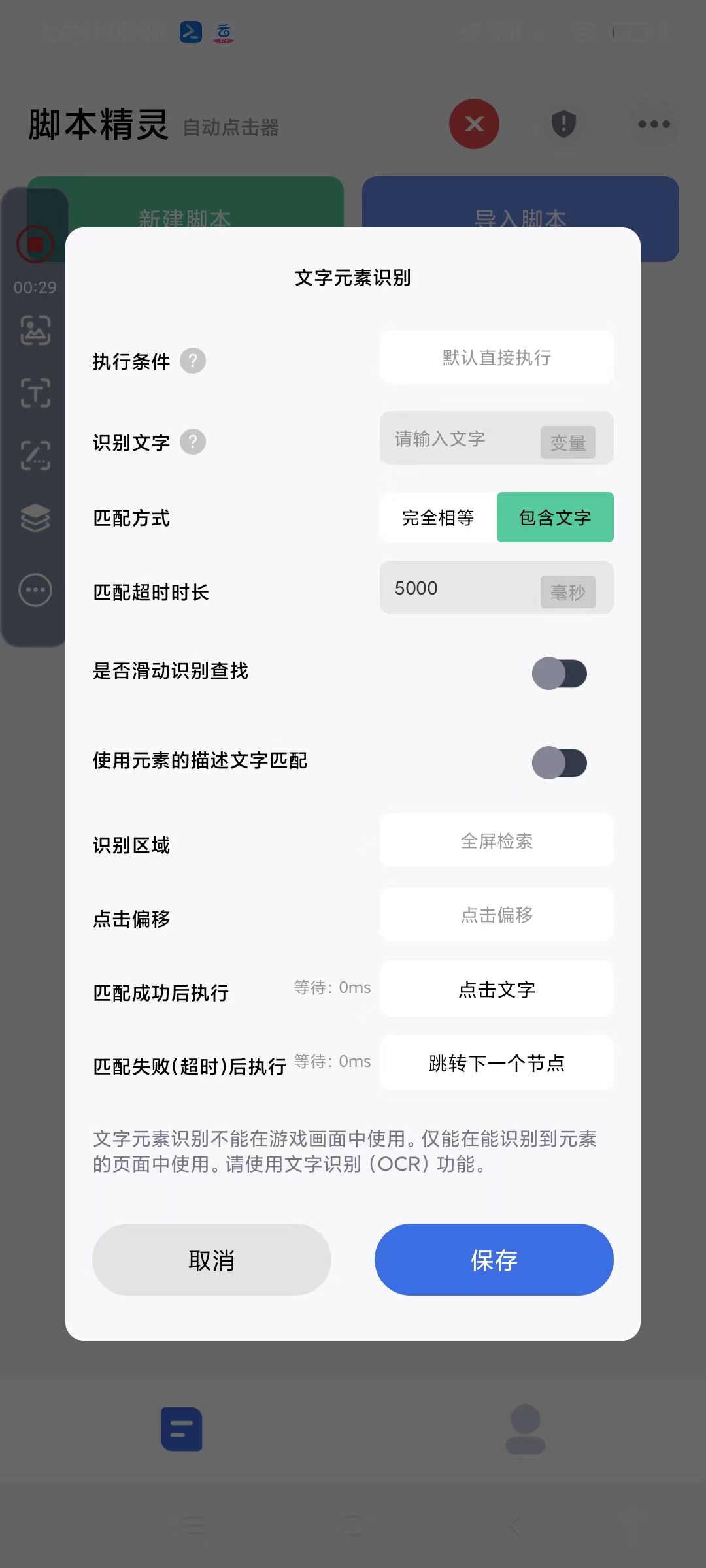The image size is (706, 1568).
Task: Tap the help icon beside 执行条件
Action: coord(193,361)
